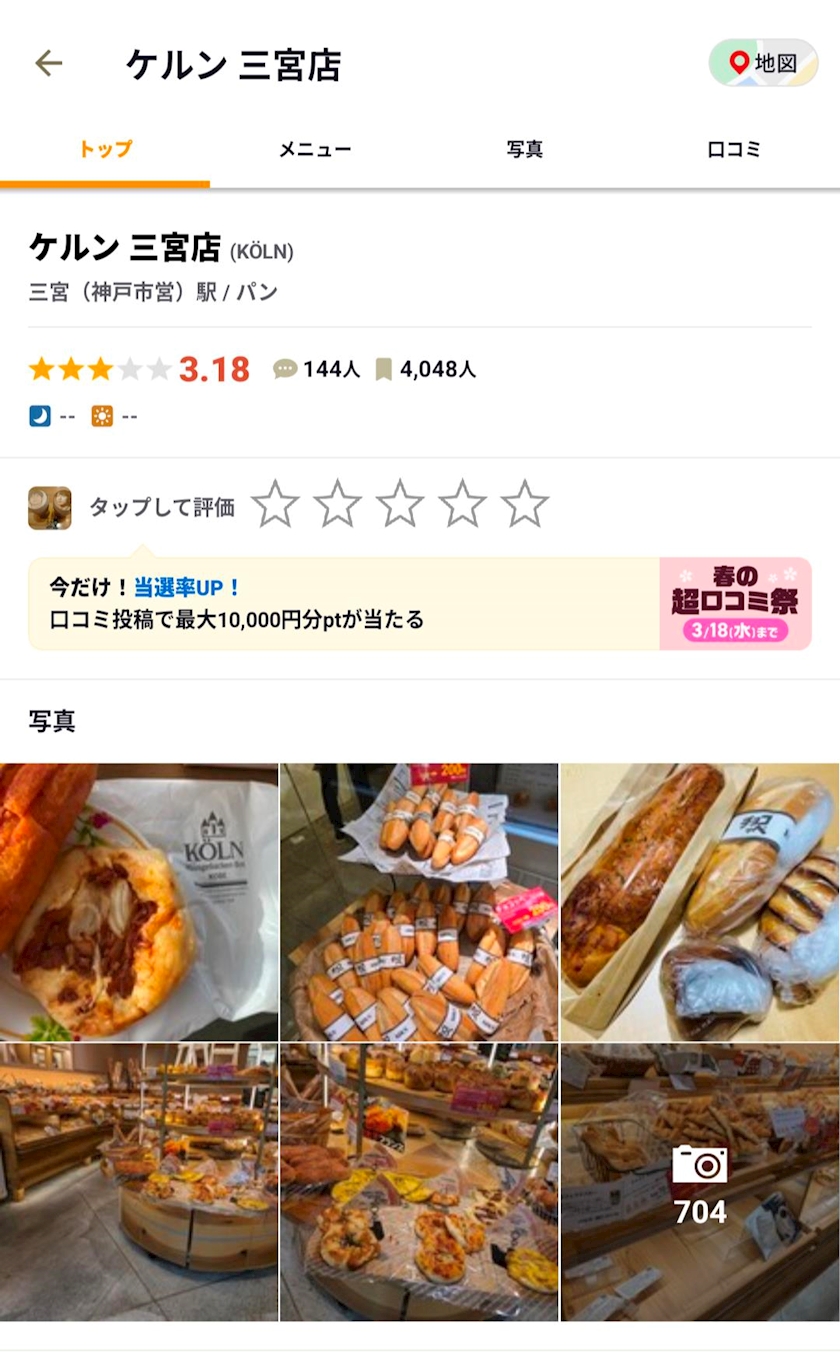Image resolution: width=840 pixels, height=1357 pixels.
Task: Switch to the 口コミ tab
Action: 734,150
